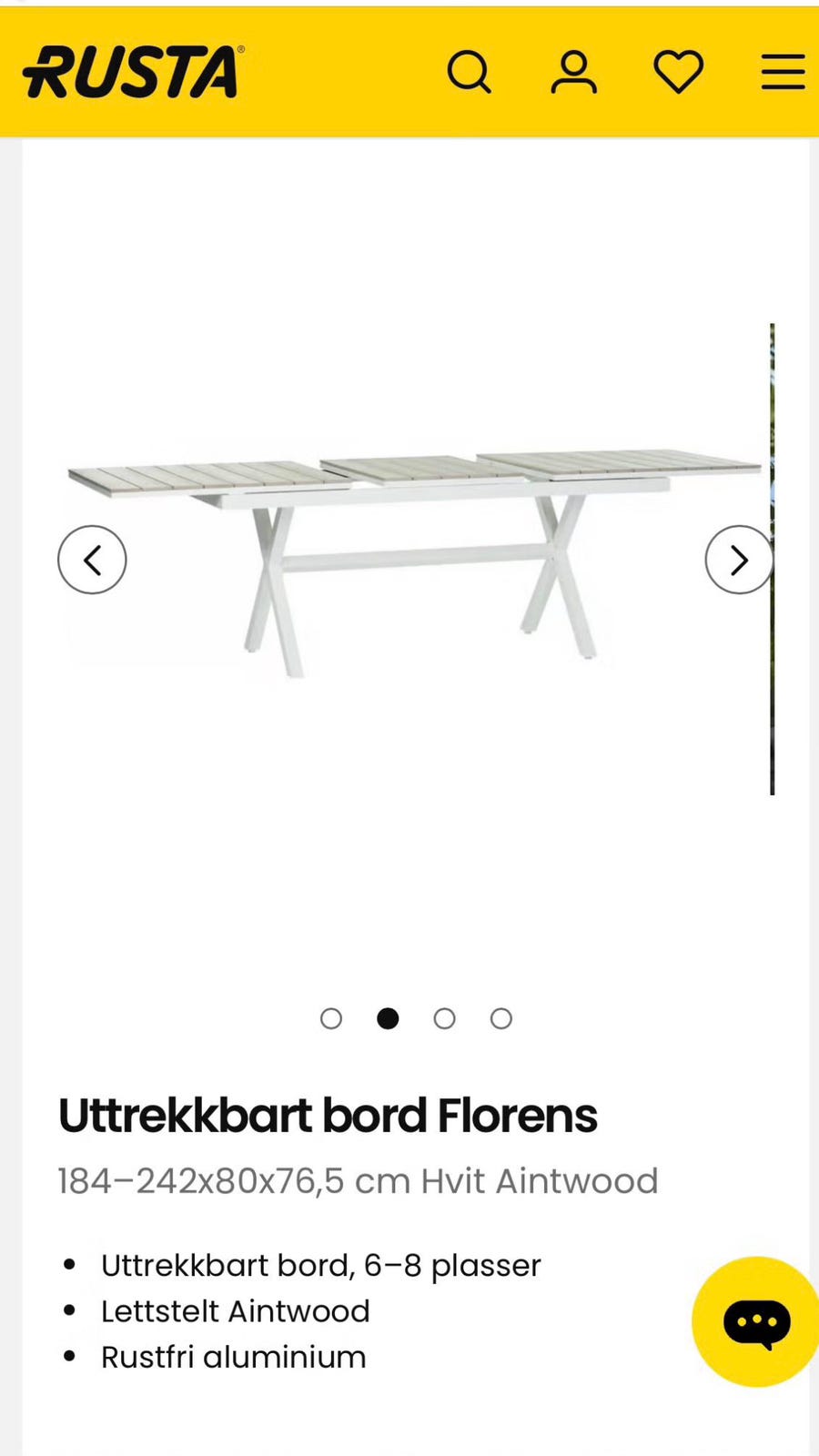Open the account profile icon
The width and height of the screenshot is (819, 1456).
pos(574,72)
